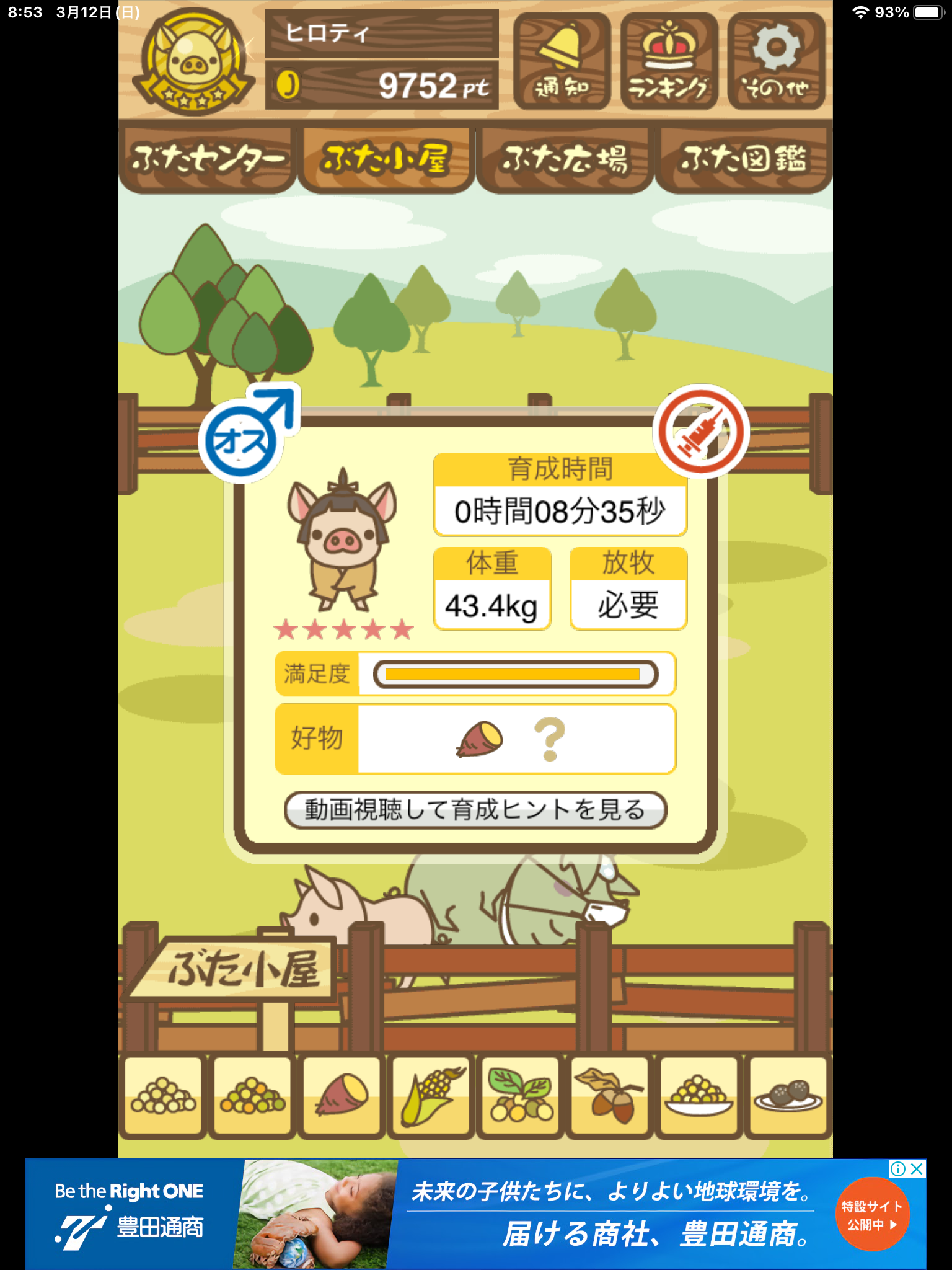Screen dimensions: 952x1270
Task: Watch video for 育成ヒント
Action: pyautogui.click(x=475, y=810)
